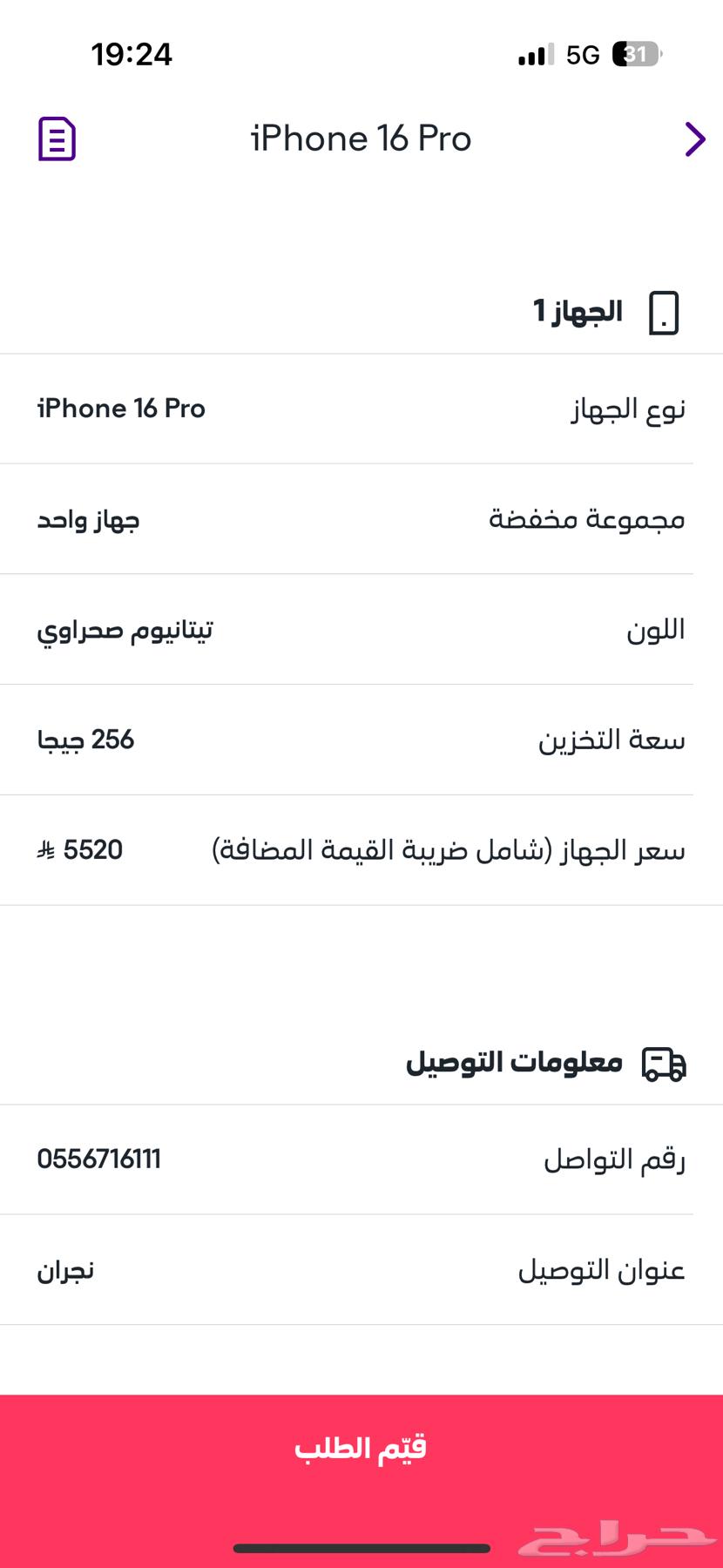Click the phone device icon beside الجهاز 1
The height and width of the screenshot is (1568, 723).
665,312
